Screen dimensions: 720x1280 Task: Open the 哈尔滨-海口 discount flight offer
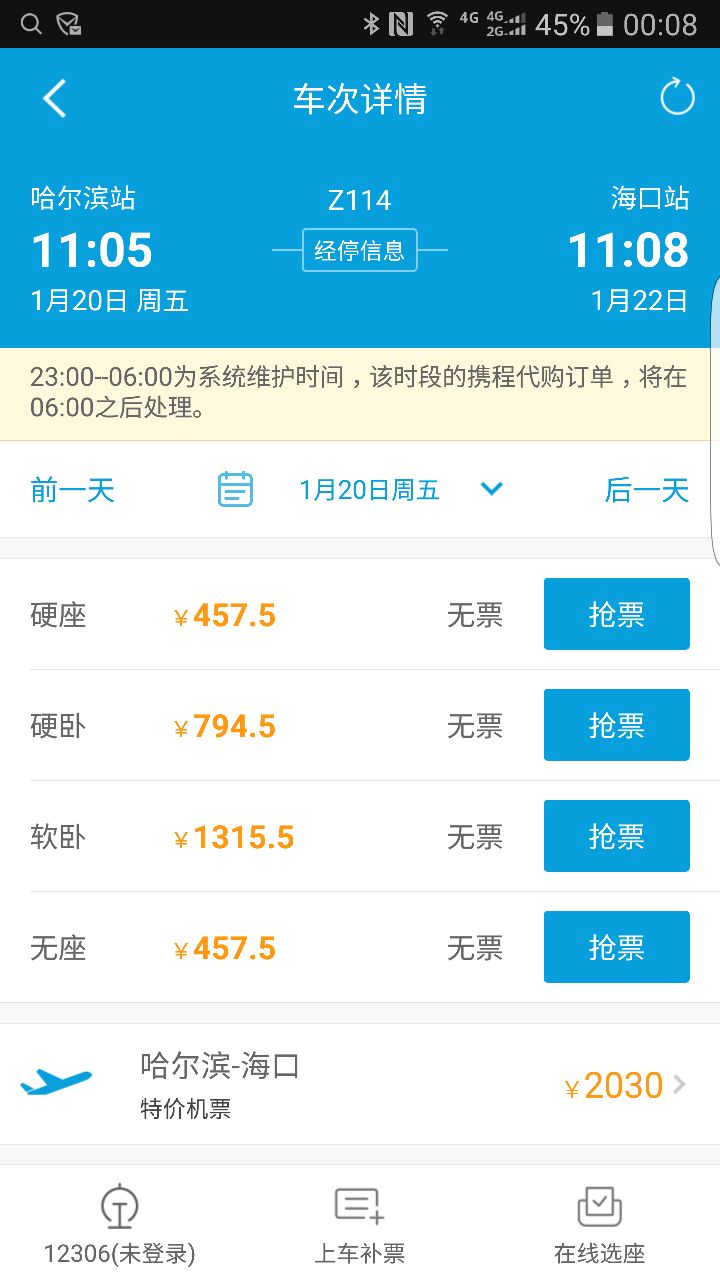pos(360,1084)
